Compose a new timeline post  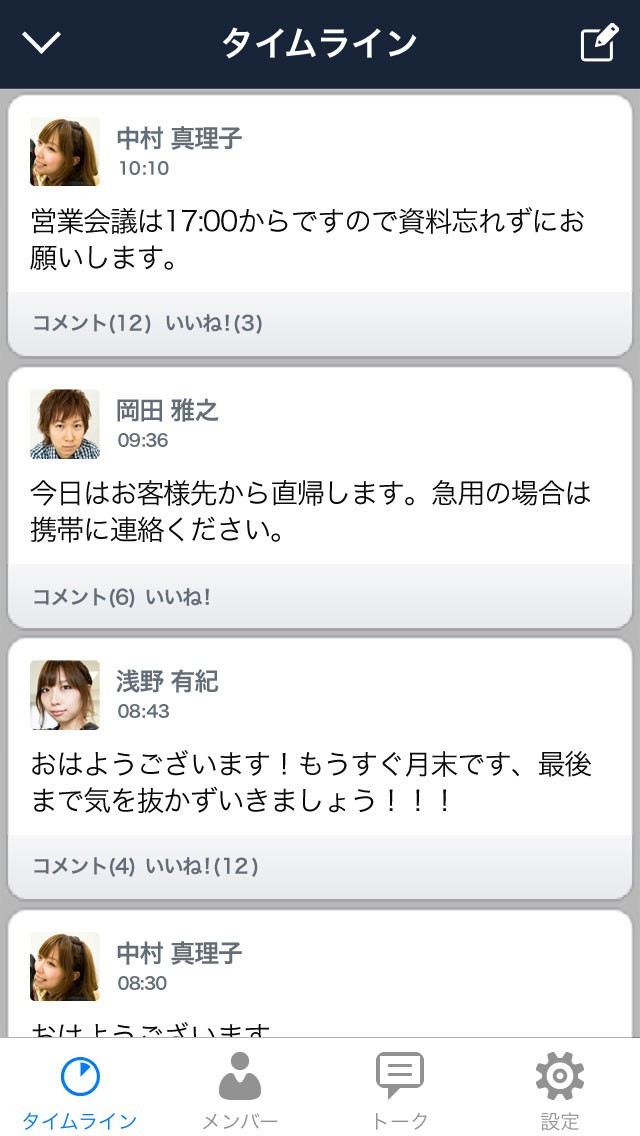pyautogui.click(x=599, y=43)
